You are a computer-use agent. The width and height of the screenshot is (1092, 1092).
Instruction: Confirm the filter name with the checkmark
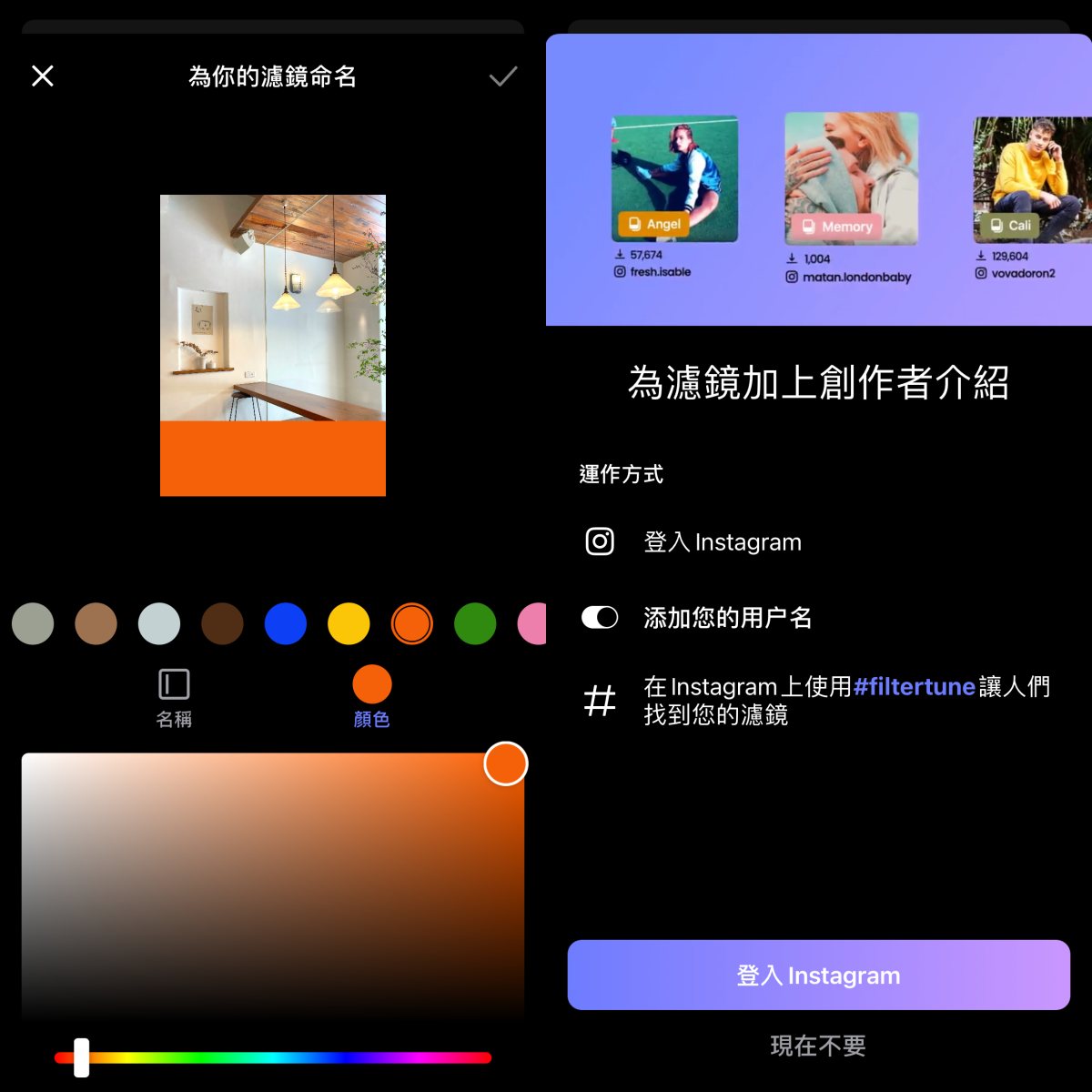tap(502, 76)
